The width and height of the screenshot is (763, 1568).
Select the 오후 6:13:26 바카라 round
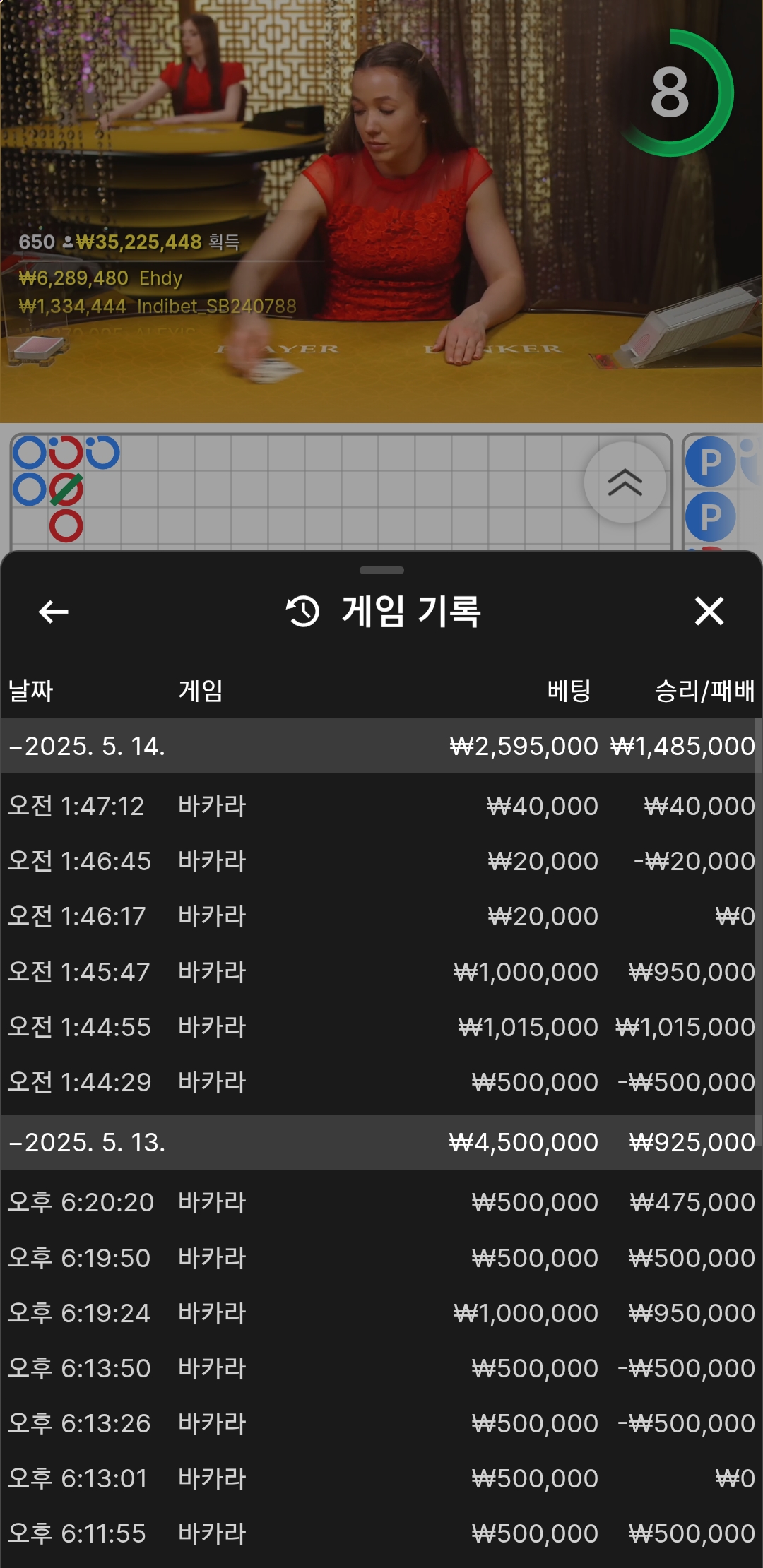381,1423
